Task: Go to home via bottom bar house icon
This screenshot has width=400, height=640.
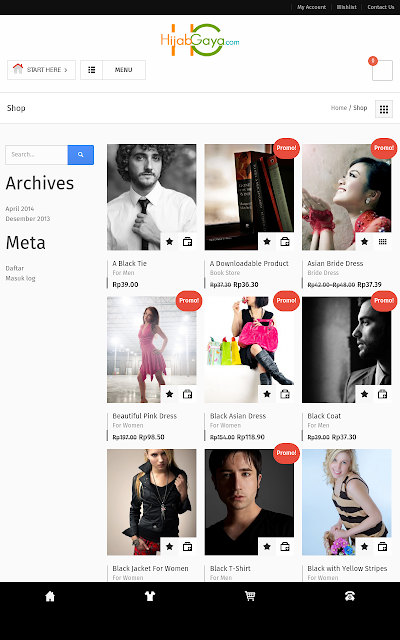Action: (50, 596)
